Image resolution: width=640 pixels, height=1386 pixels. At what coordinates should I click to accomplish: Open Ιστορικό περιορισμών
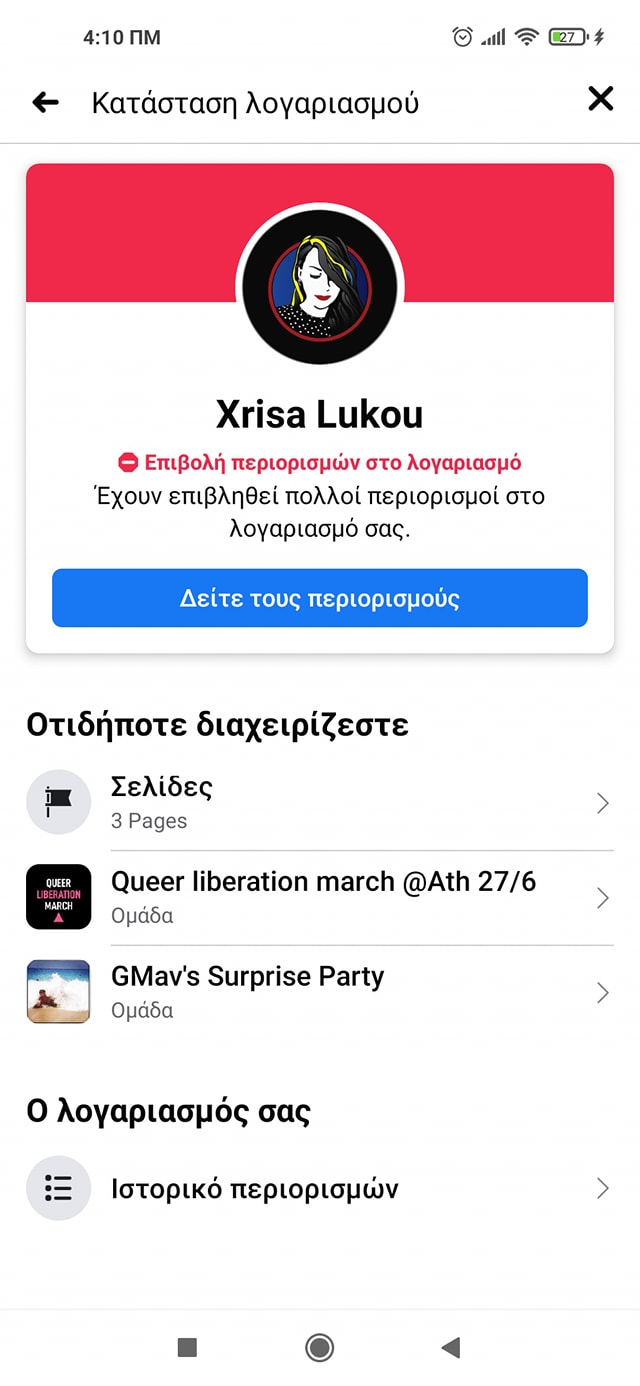click(320, 1188)
